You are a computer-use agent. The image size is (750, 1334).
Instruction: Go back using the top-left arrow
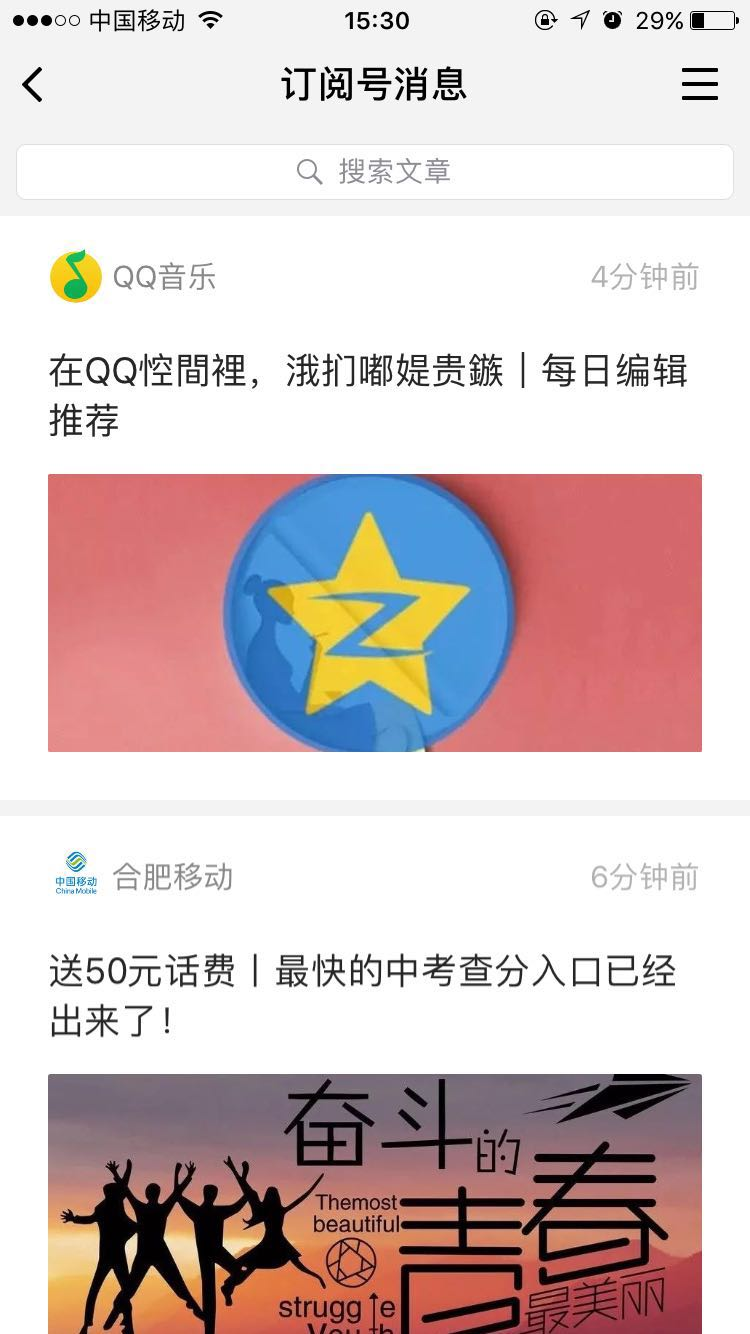click(x=33, y=85)
